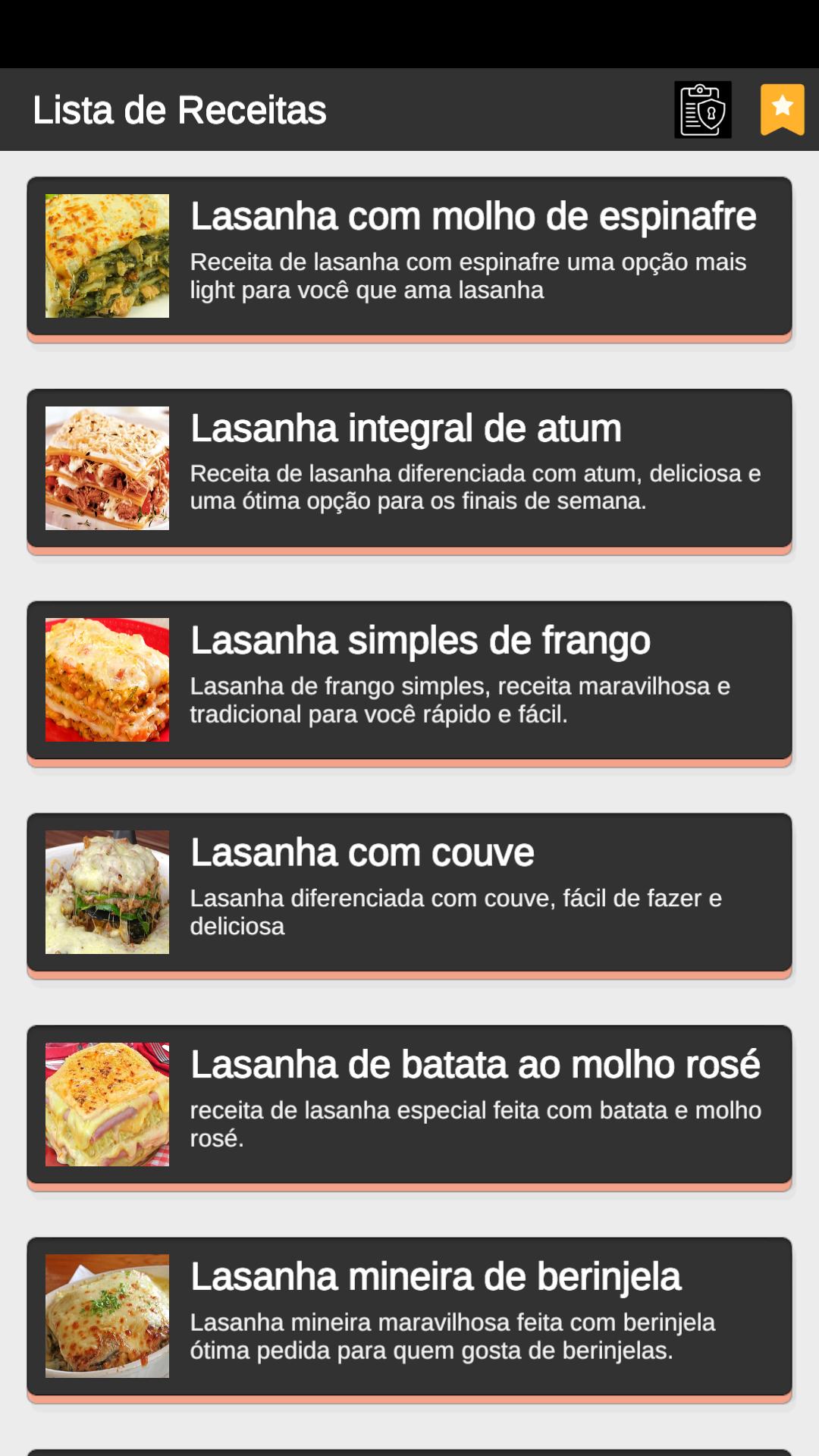Choose Lasanha de batata ao molho rosé
The width and height of the screenshot is (819, 1456).
[409, 1104]
